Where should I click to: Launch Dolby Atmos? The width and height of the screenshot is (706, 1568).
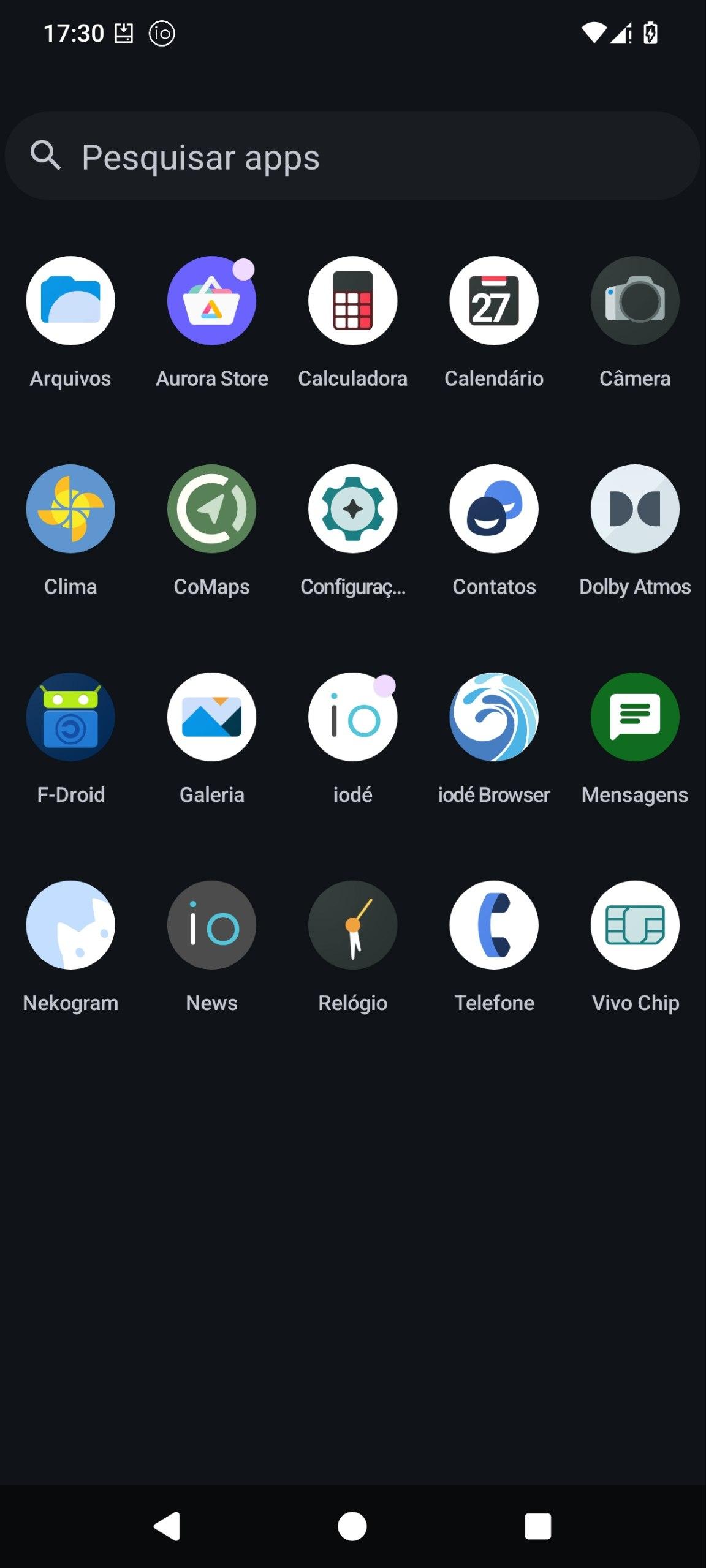tap(635, 509)
